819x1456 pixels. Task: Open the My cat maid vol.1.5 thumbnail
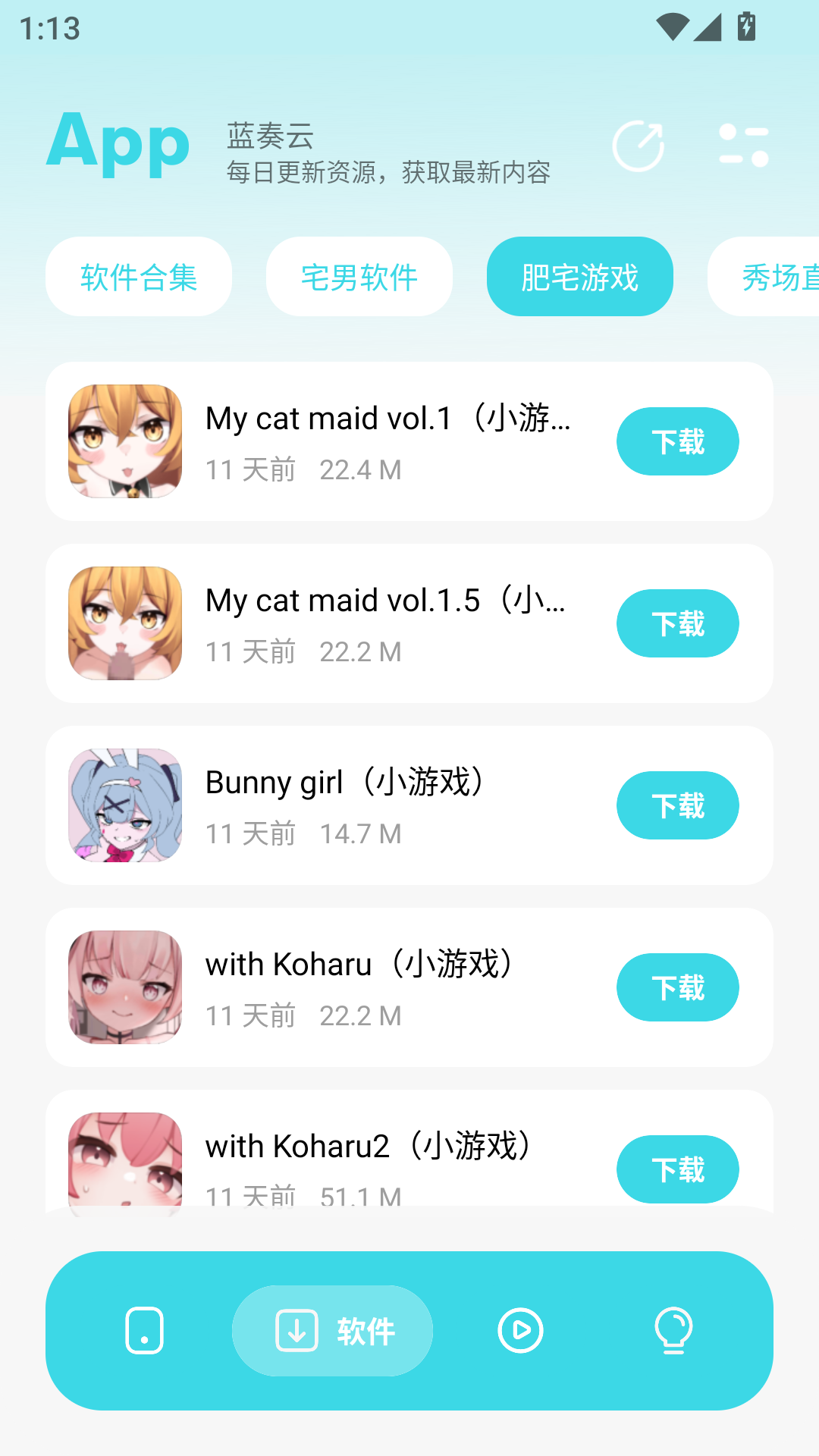coord(124,622)
